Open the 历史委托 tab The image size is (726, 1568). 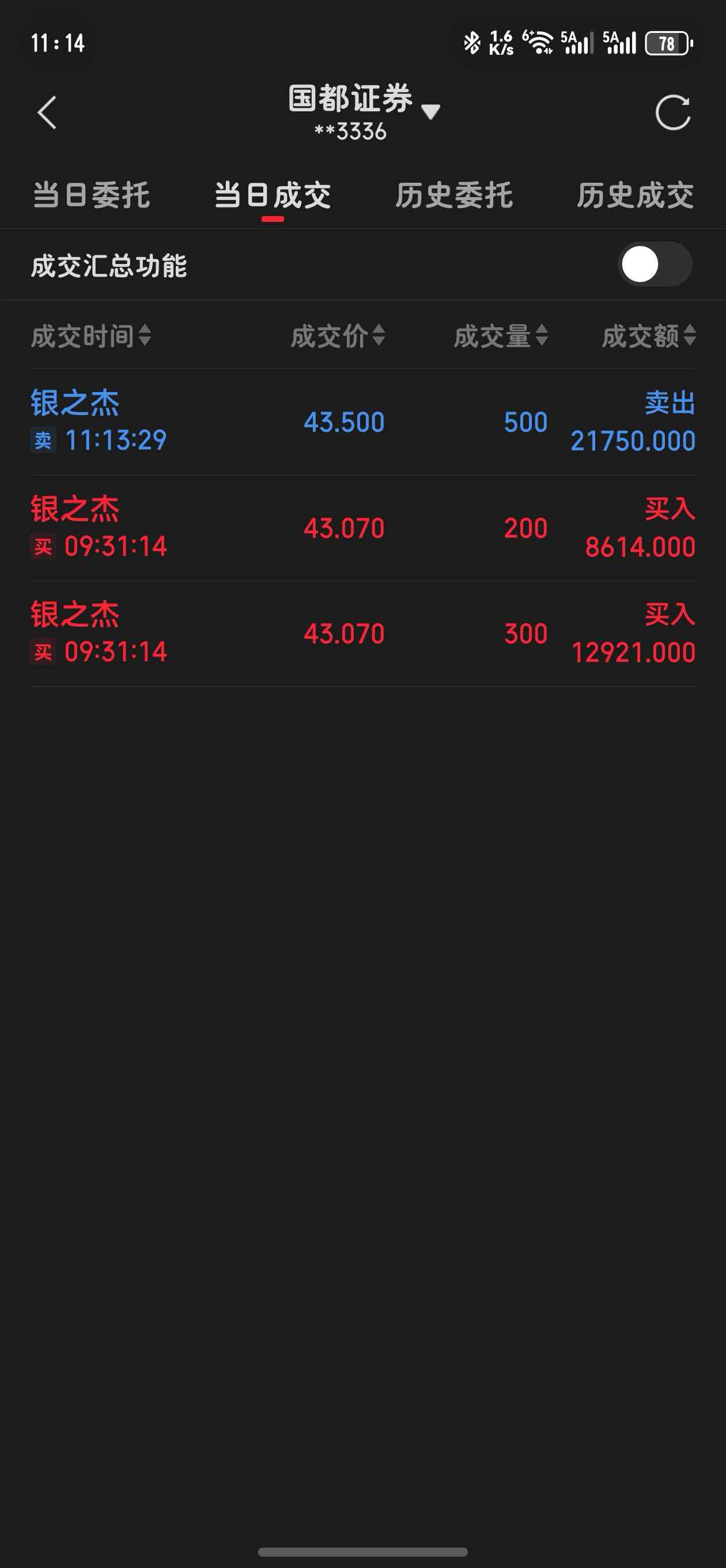(454, 195)
